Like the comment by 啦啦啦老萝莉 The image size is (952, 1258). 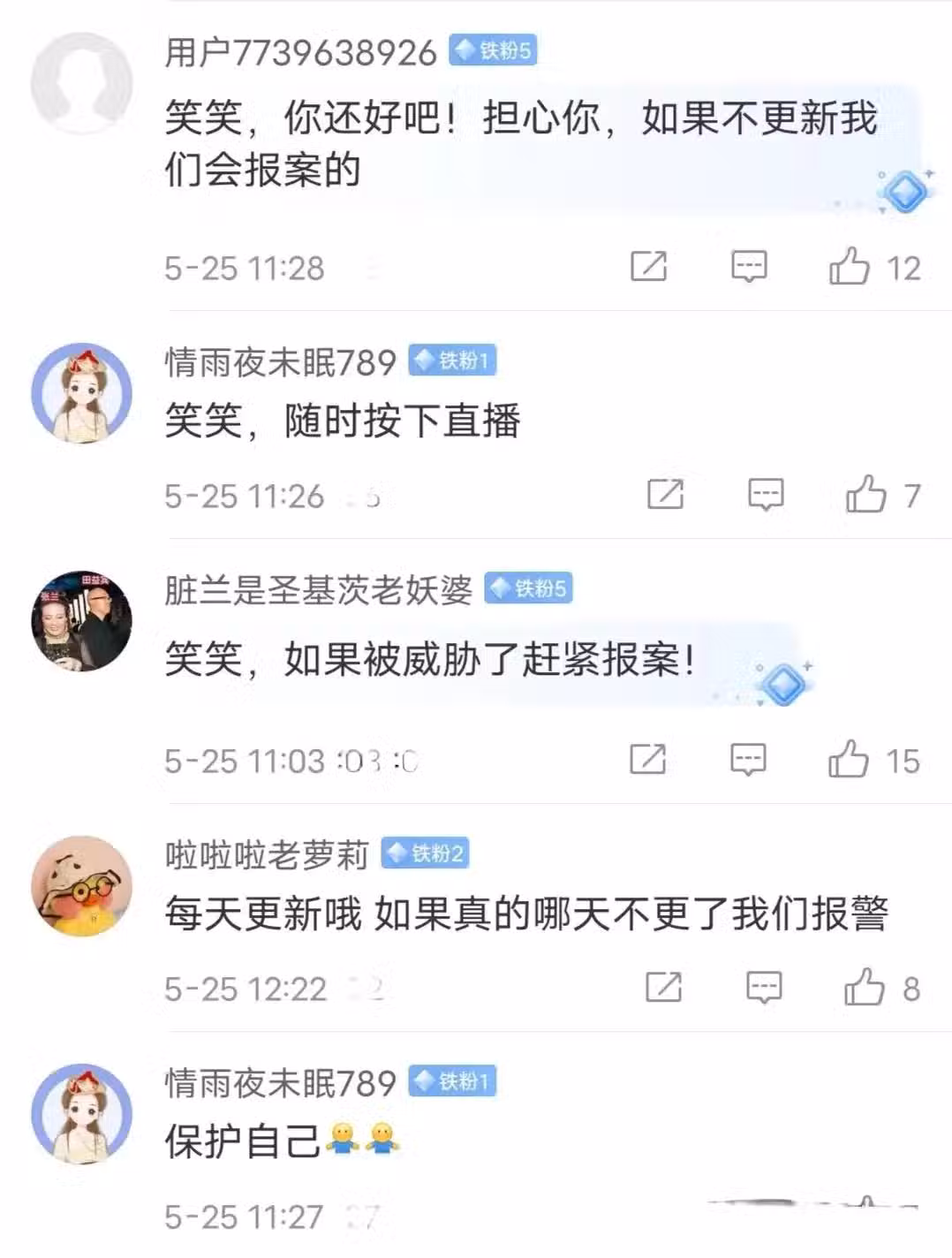point(865,988)
